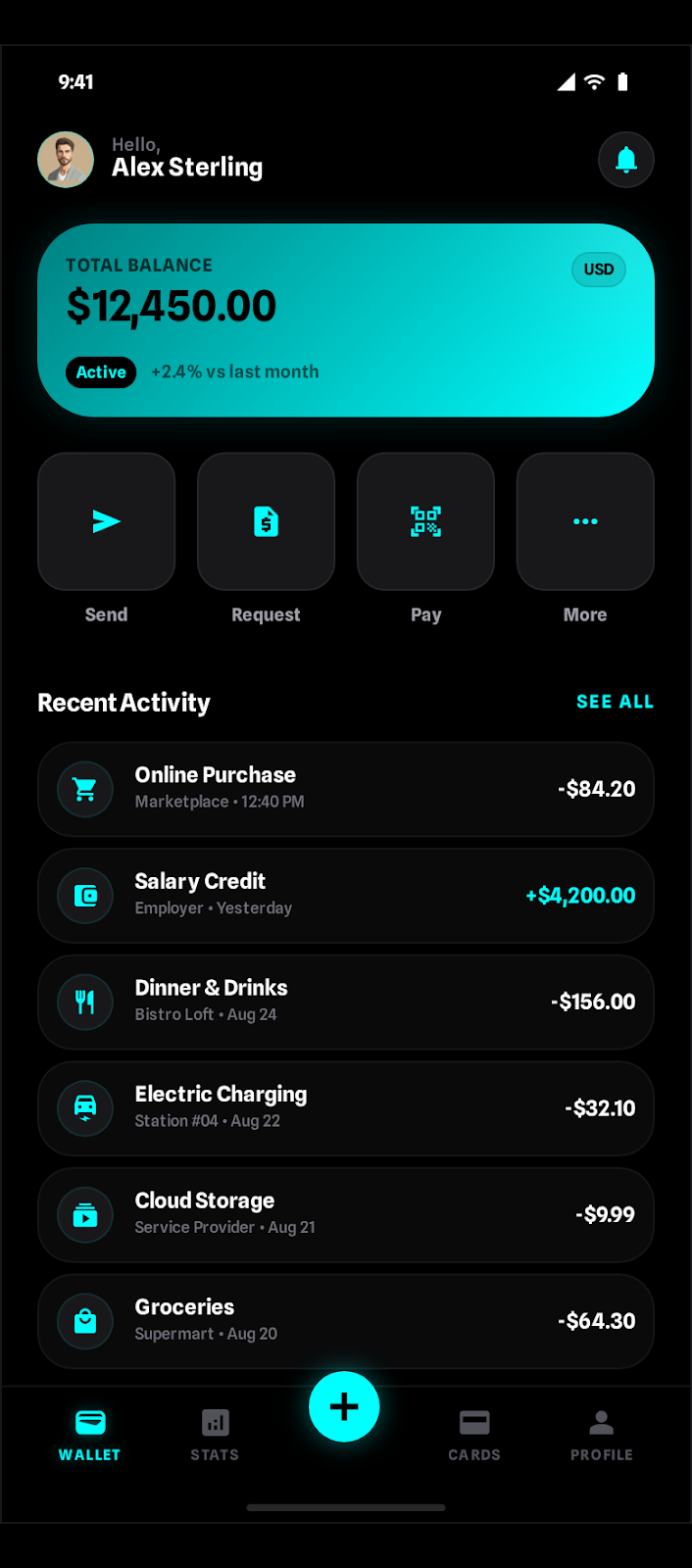Open the Cloud Storage payment entry

pyautogui.click(x=345, y=1214)
